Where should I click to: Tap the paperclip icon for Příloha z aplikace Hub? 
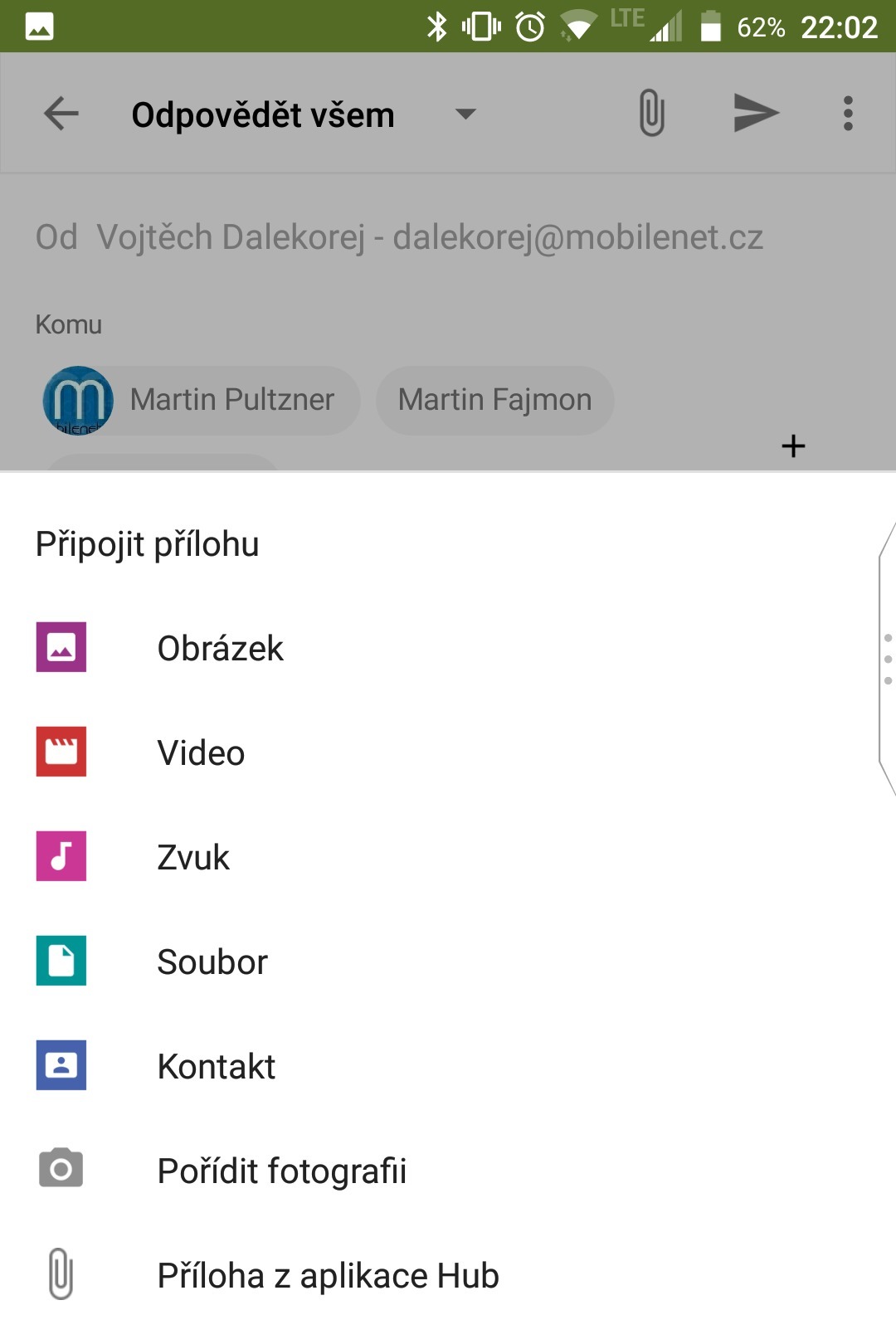coord(61,1275)
